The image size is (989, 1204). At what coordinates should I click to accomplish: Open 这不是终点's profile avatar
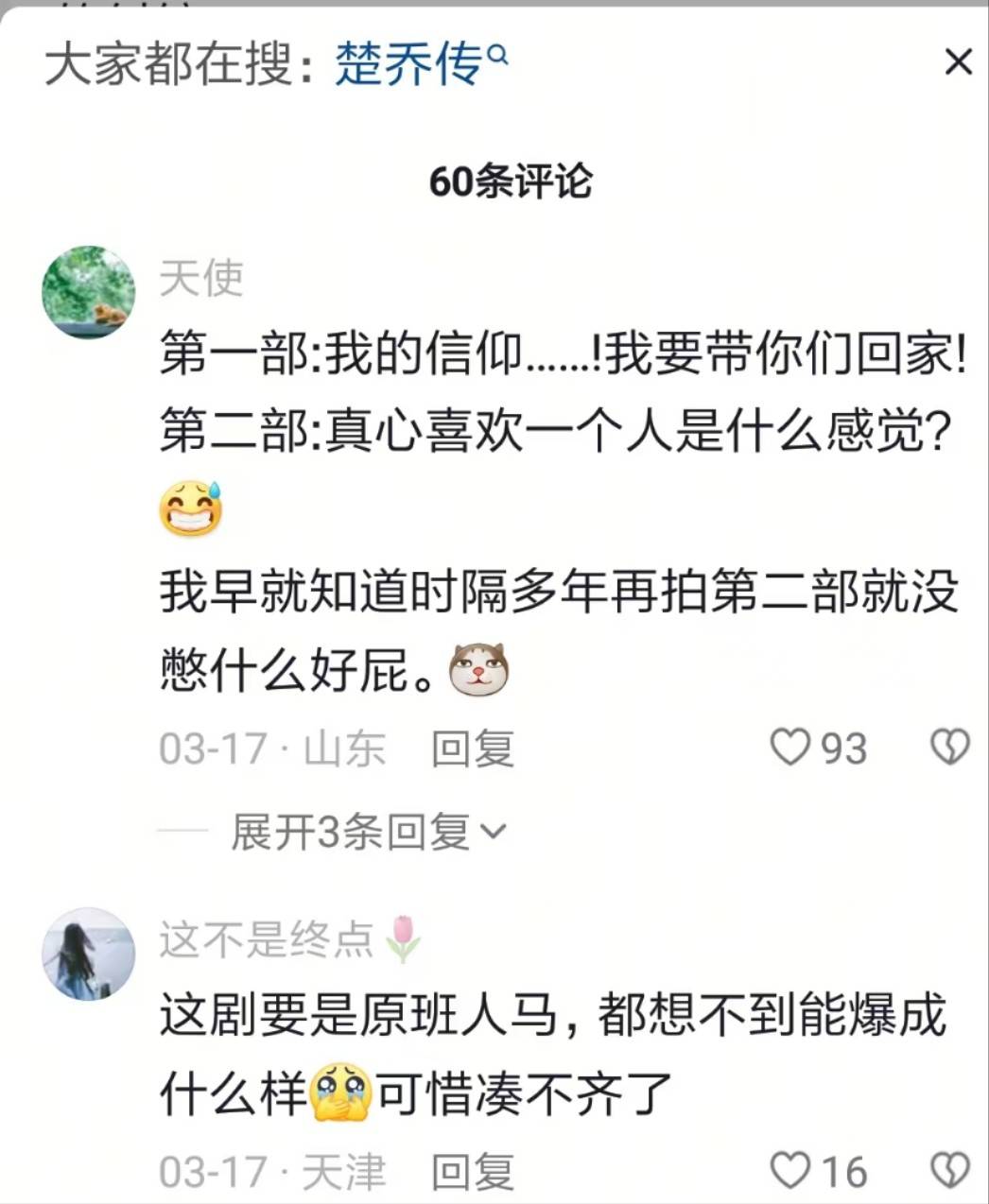tap(89, 954)
